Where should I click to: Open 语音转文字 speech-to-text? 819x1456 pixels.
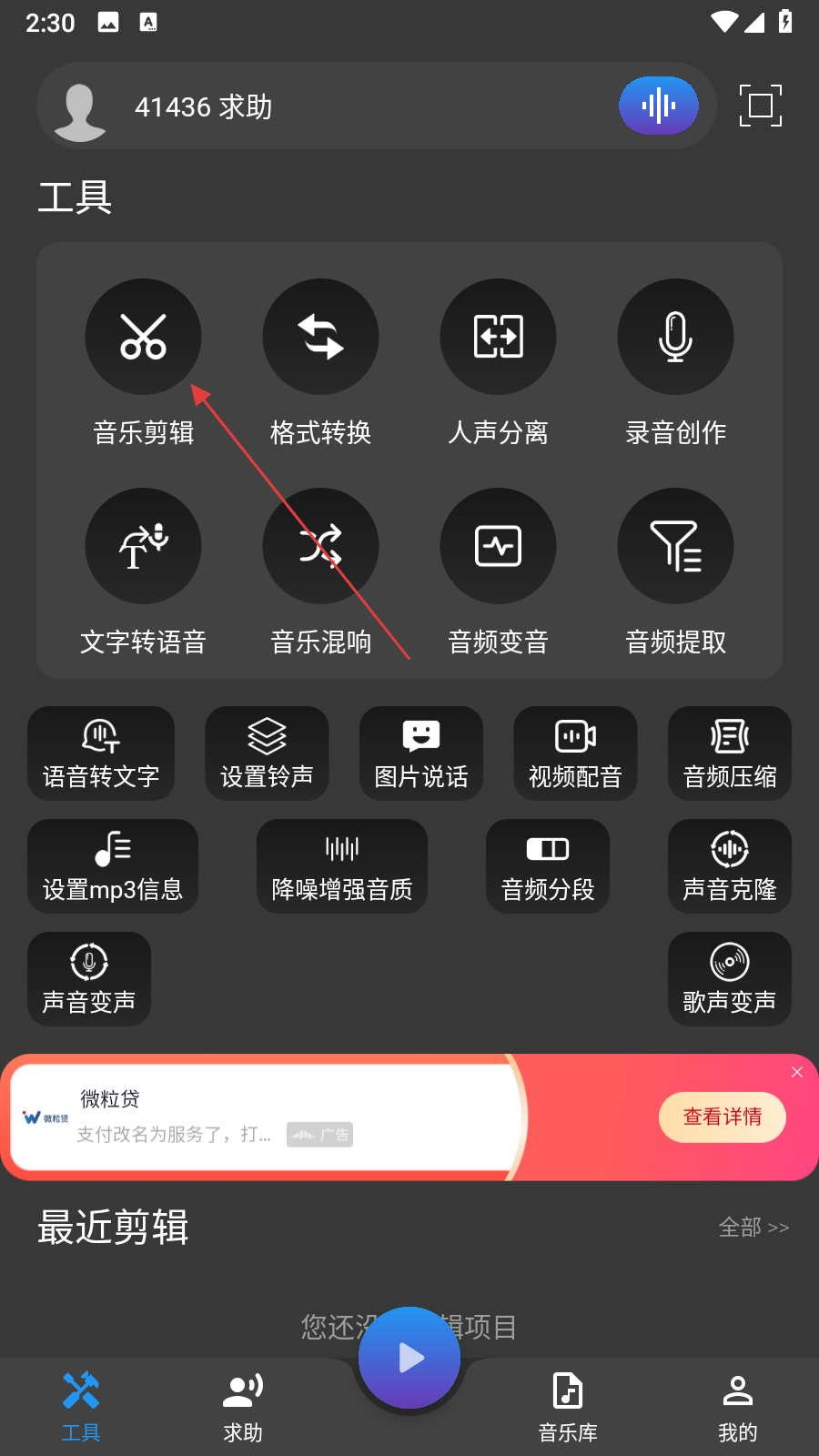click(x=101, y=753)
